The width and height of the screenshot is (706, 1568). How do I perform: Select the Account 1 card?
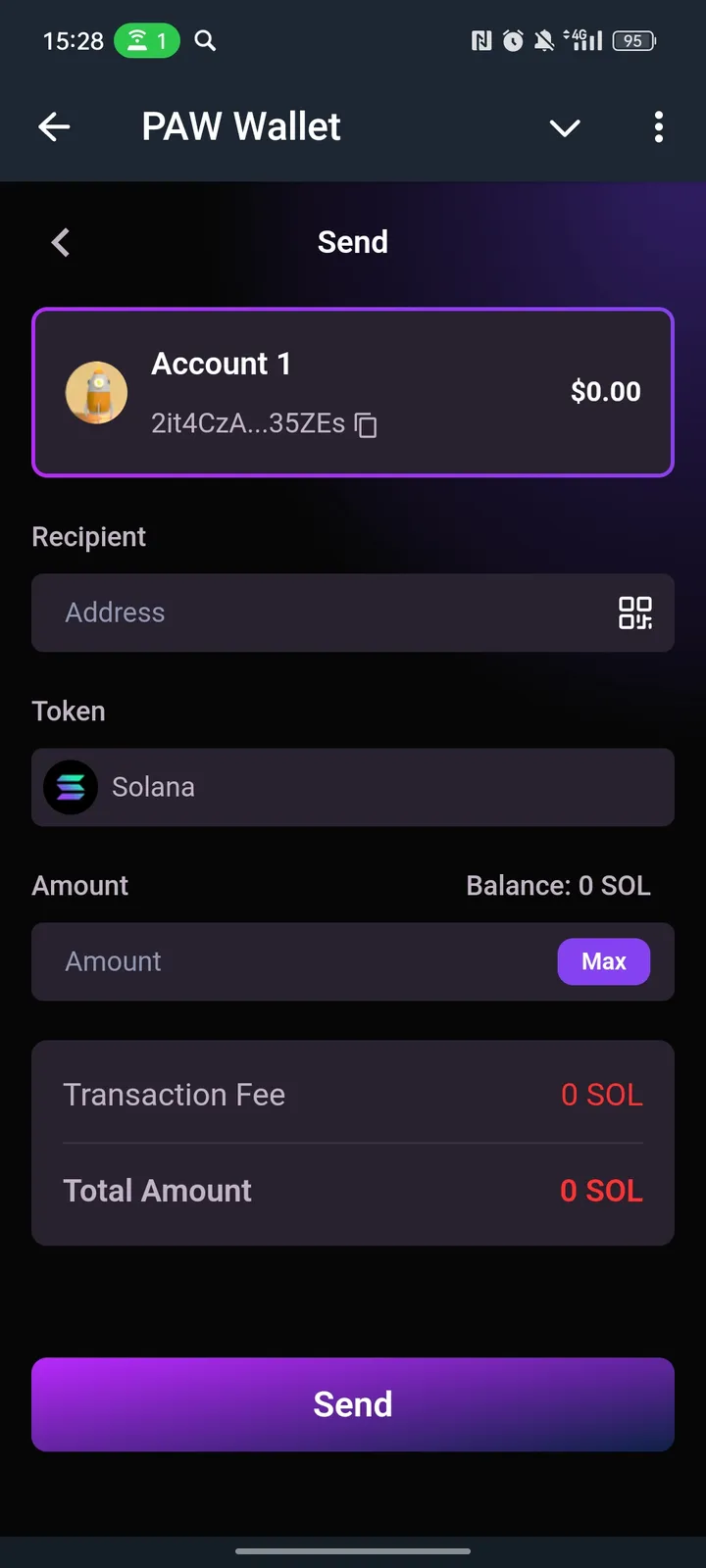pos(353,392)
